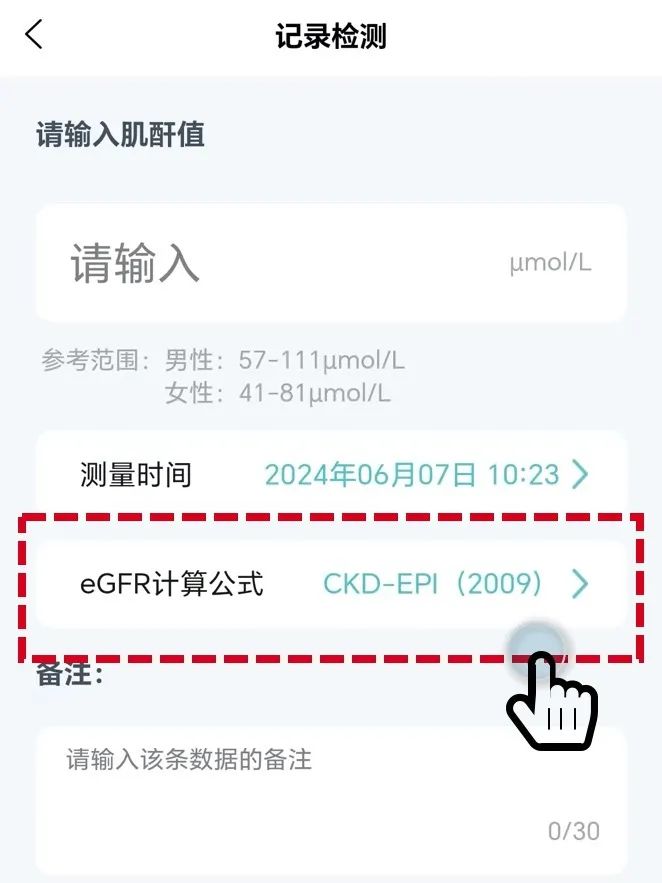Open the 测量时间 date picker
662x883 pixels.
tap(330, 474)
